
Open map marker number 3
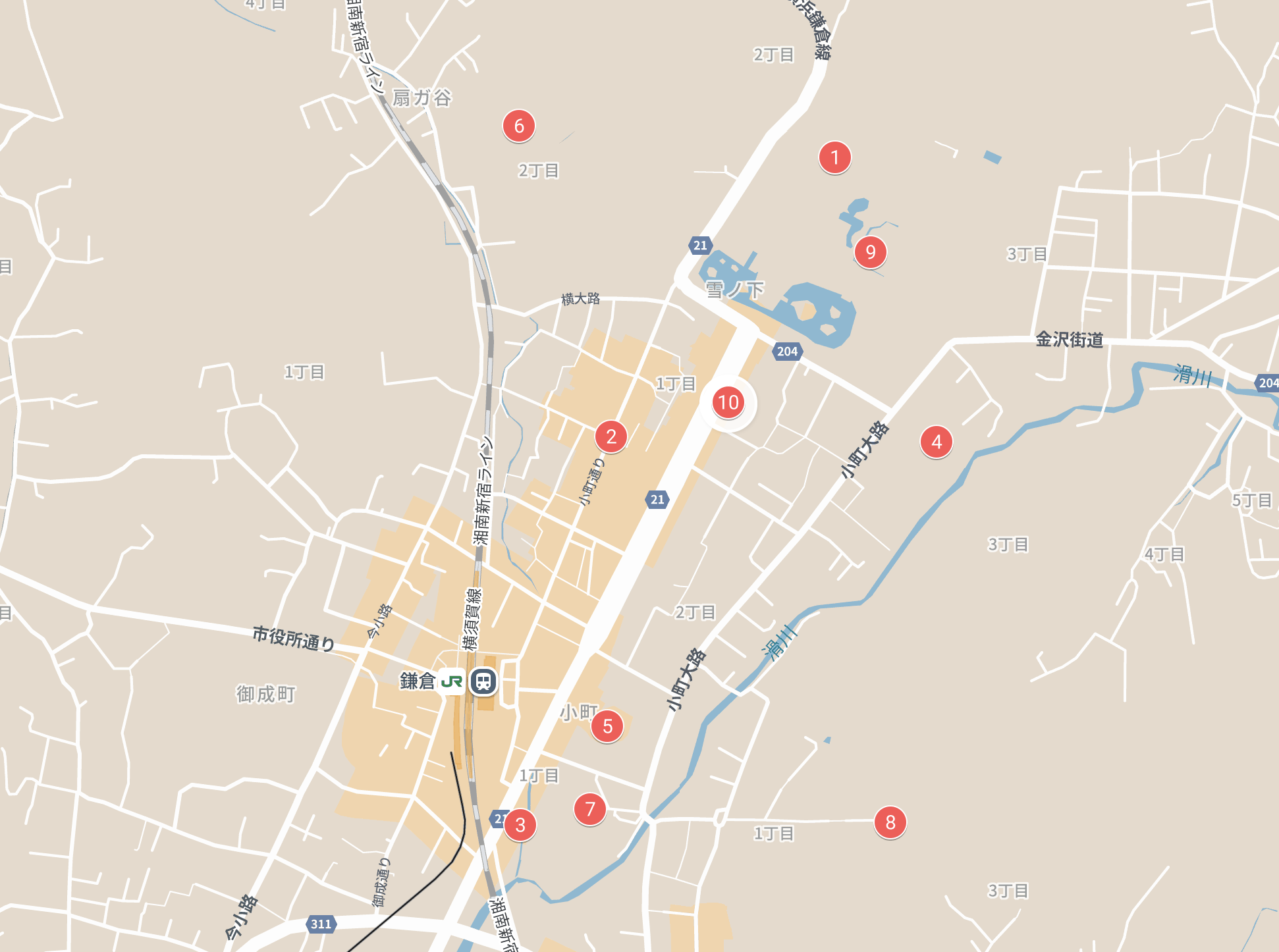pos(520,825)
